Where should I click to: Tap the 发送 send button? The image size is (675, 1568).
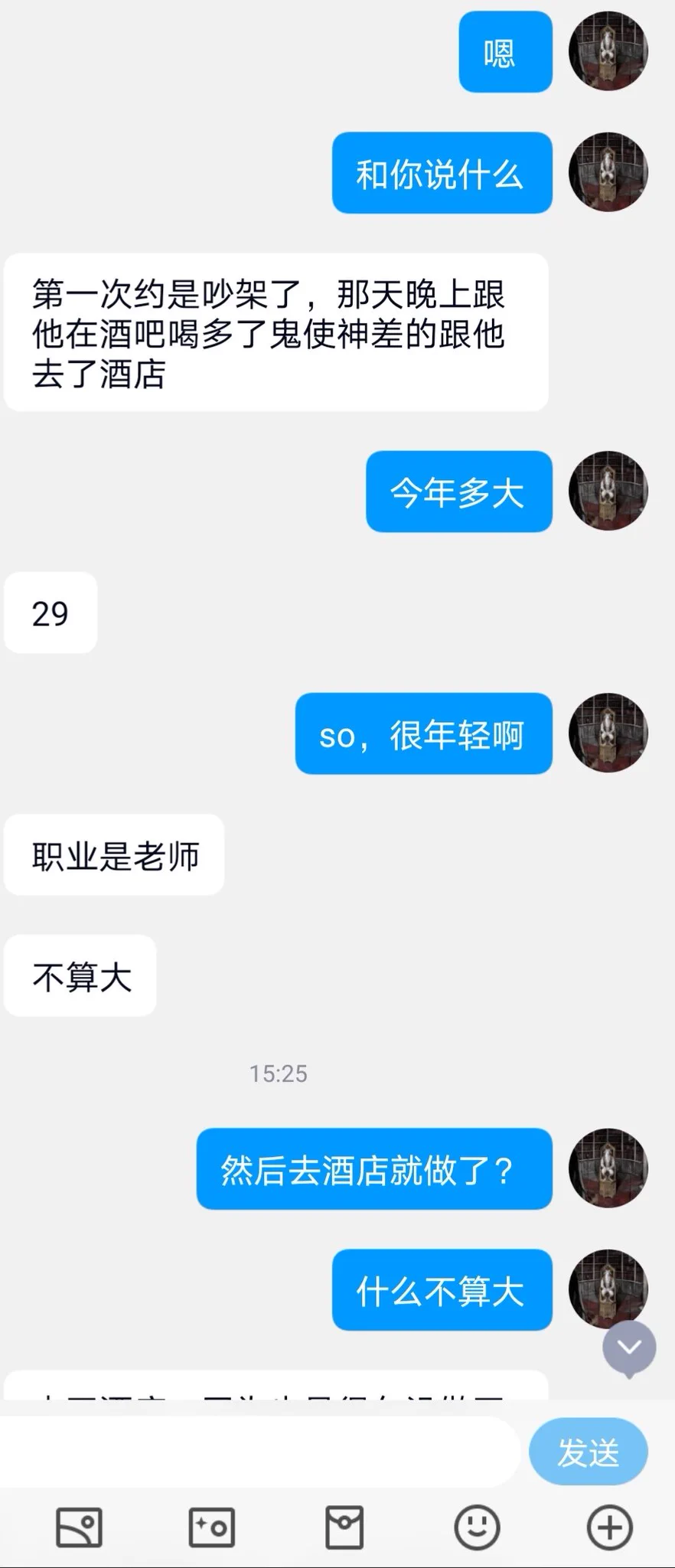pyautogui.click(x=588, y=1452)
